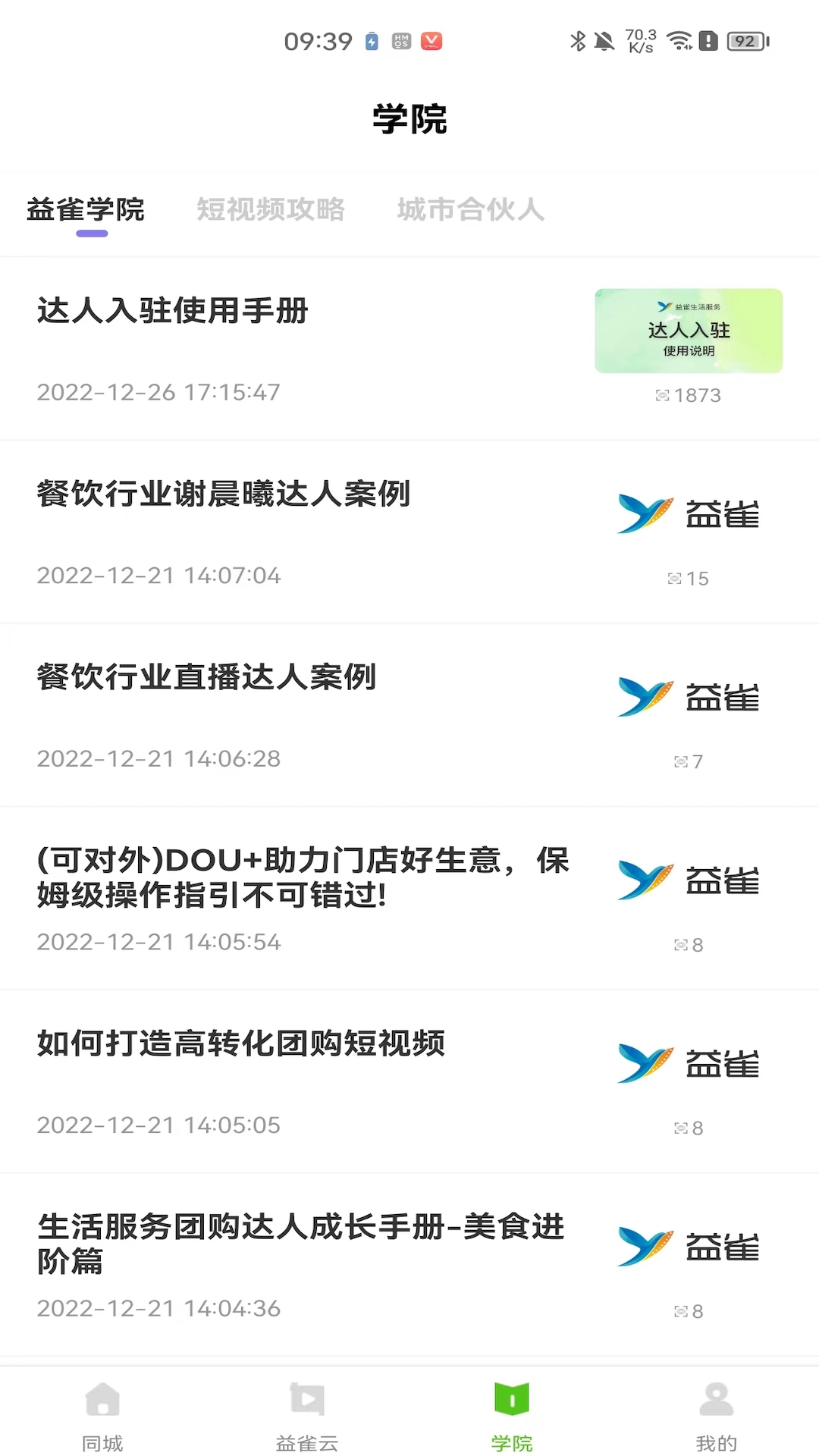Screen dimensions: 819x1456
Task: Click the 益雀 bird logo beside 如何打造高转化团购短视频
Action: (x=688, y=1062)
